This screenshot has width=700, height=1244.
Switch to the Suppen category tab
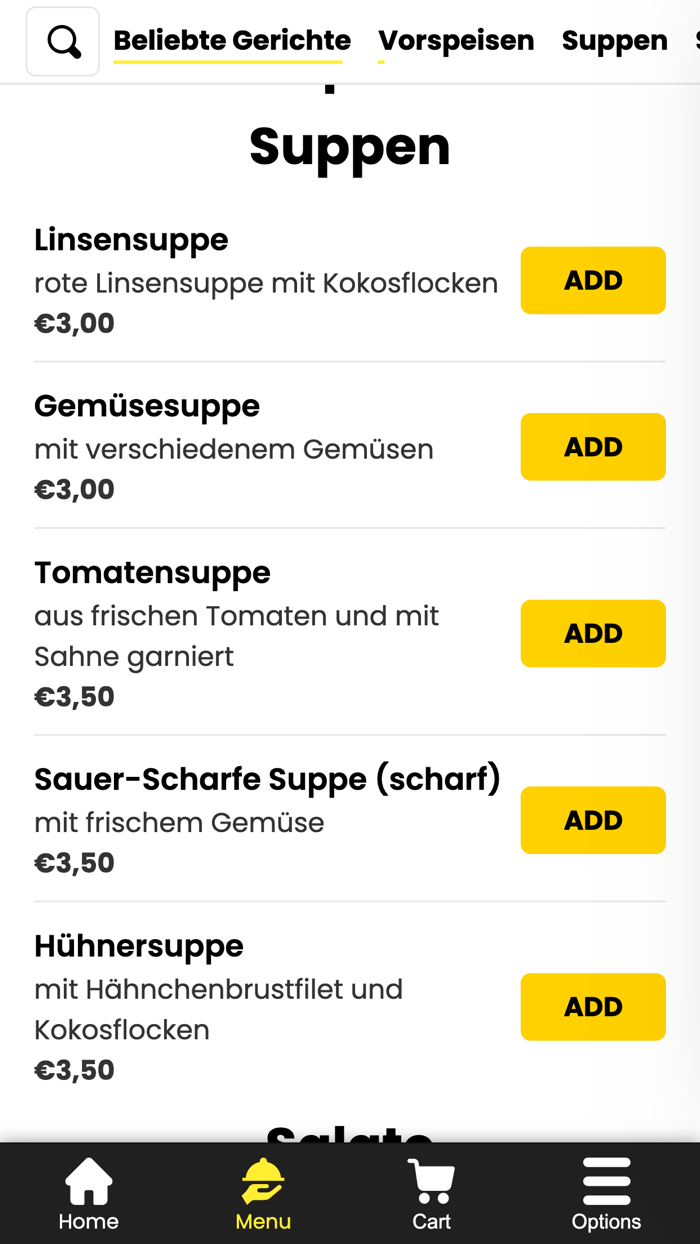(614, 41)
